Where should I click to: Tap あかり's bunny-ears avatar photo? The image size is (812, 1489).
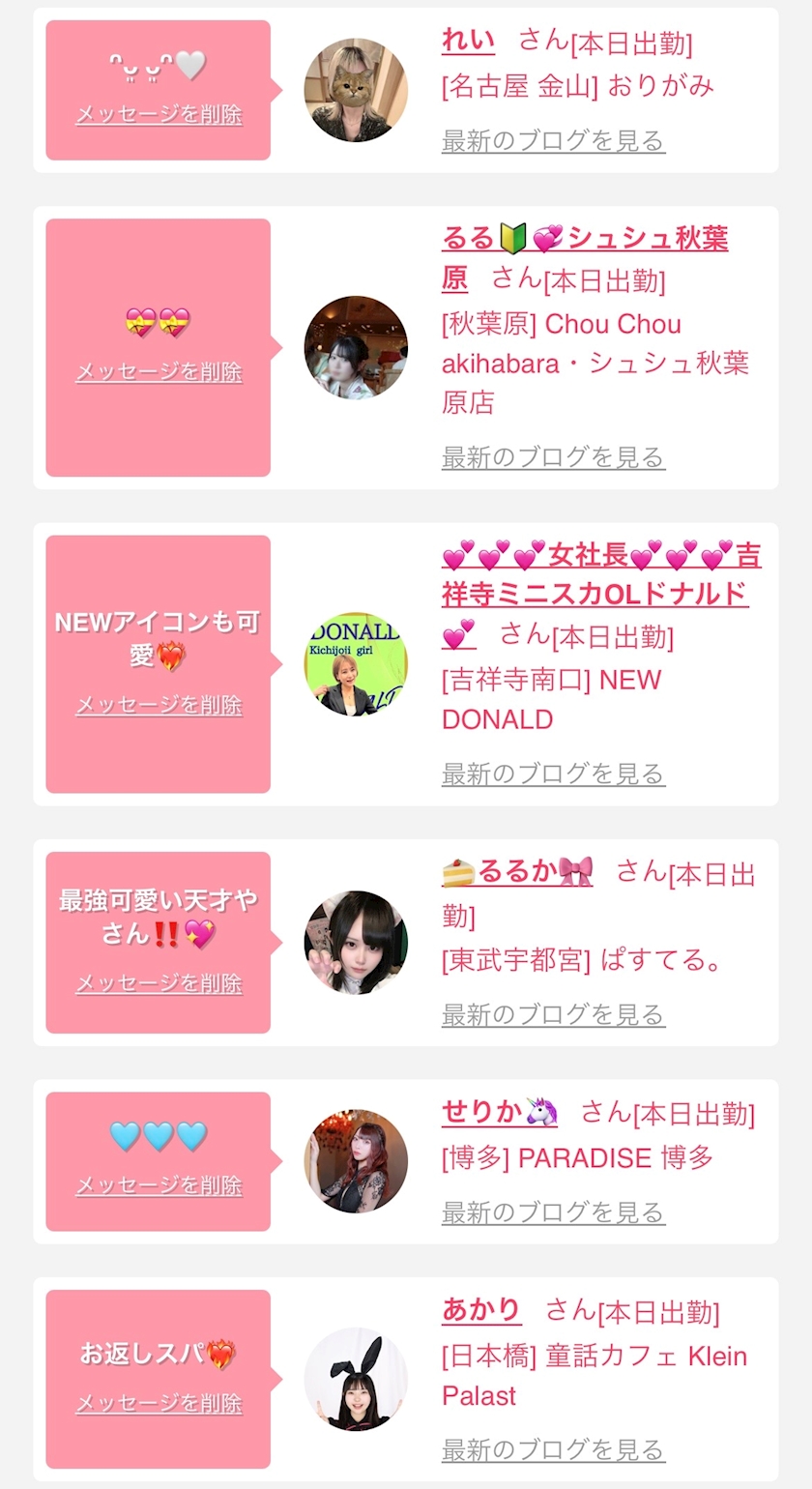point(356,1379)
